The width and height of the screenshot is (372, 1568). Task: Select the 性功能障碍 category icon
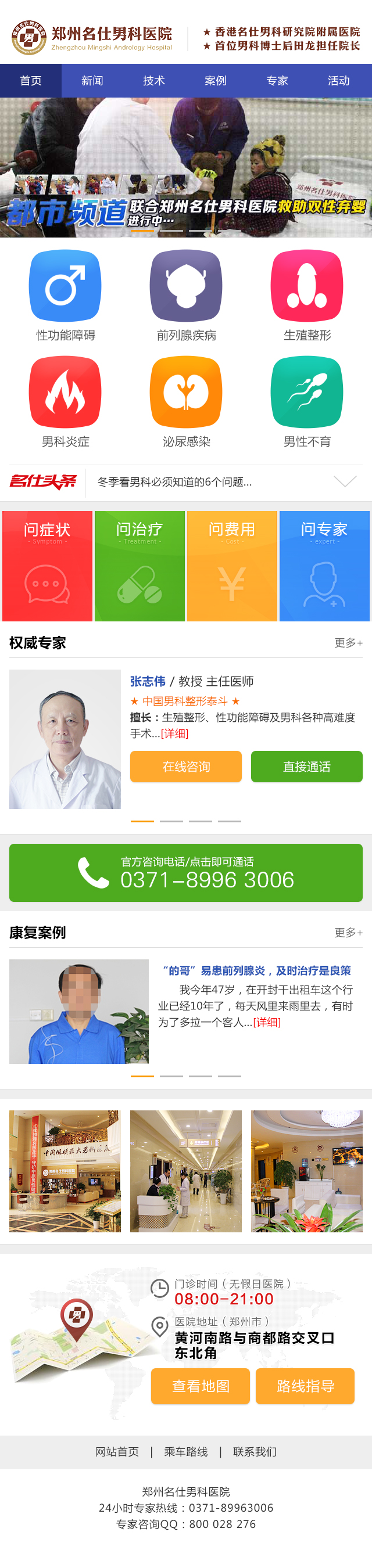pos(65,286)
